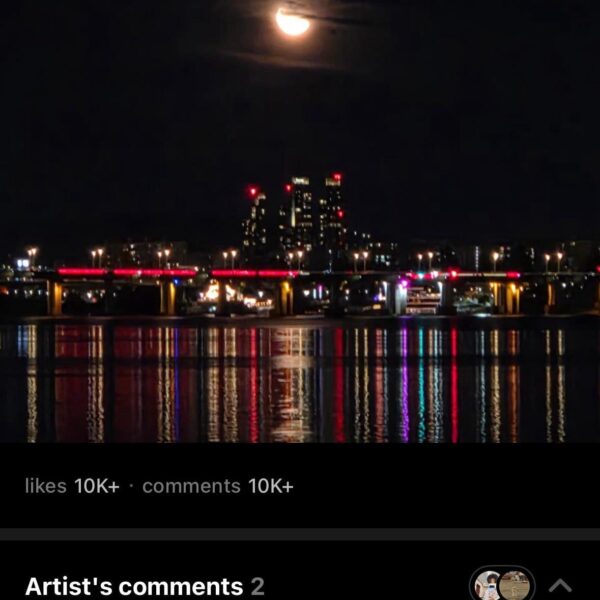Open the 10K+ comments list
This screenshot has width=600, height=600.
[218, 486]
